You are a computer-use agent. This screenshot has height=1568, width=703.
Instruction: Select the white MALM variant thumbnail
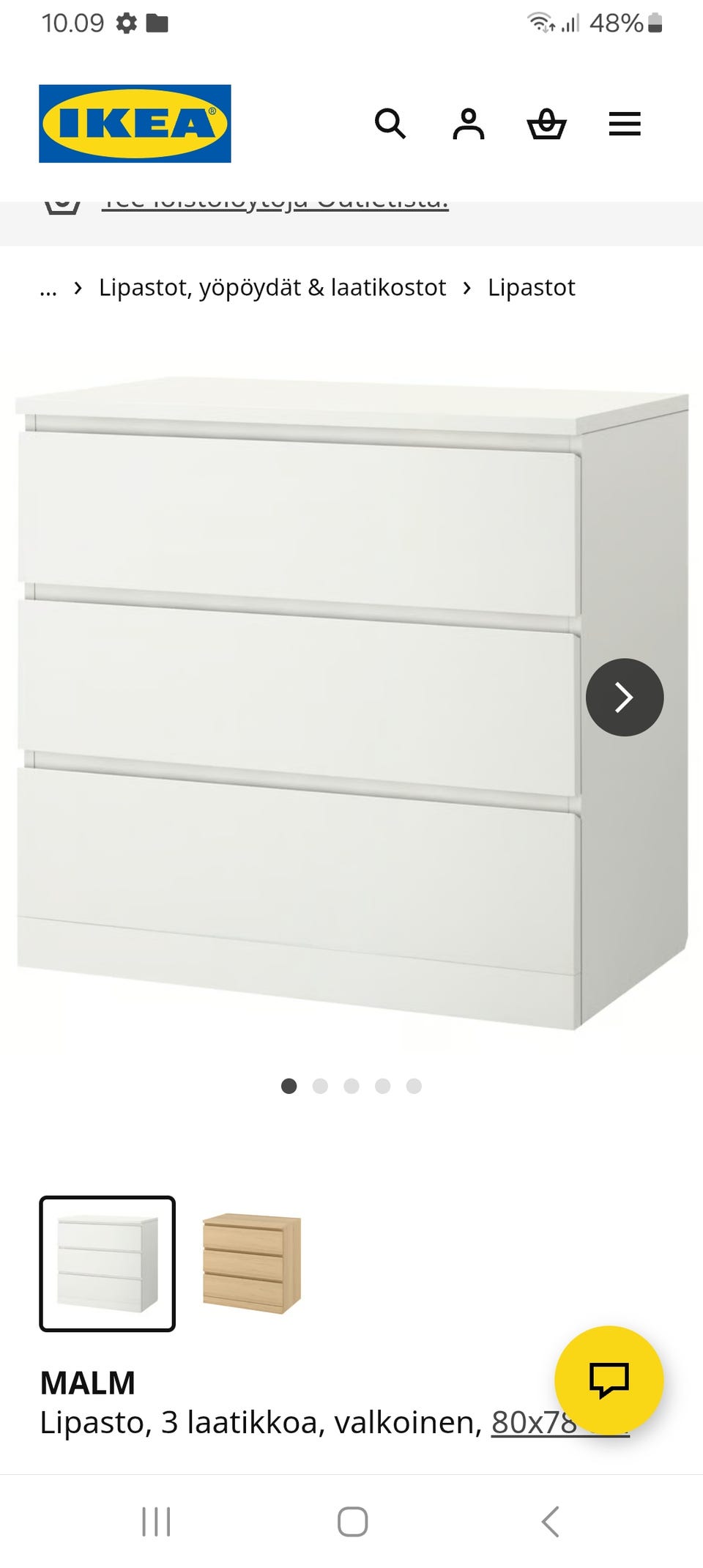pos(107,1263)
